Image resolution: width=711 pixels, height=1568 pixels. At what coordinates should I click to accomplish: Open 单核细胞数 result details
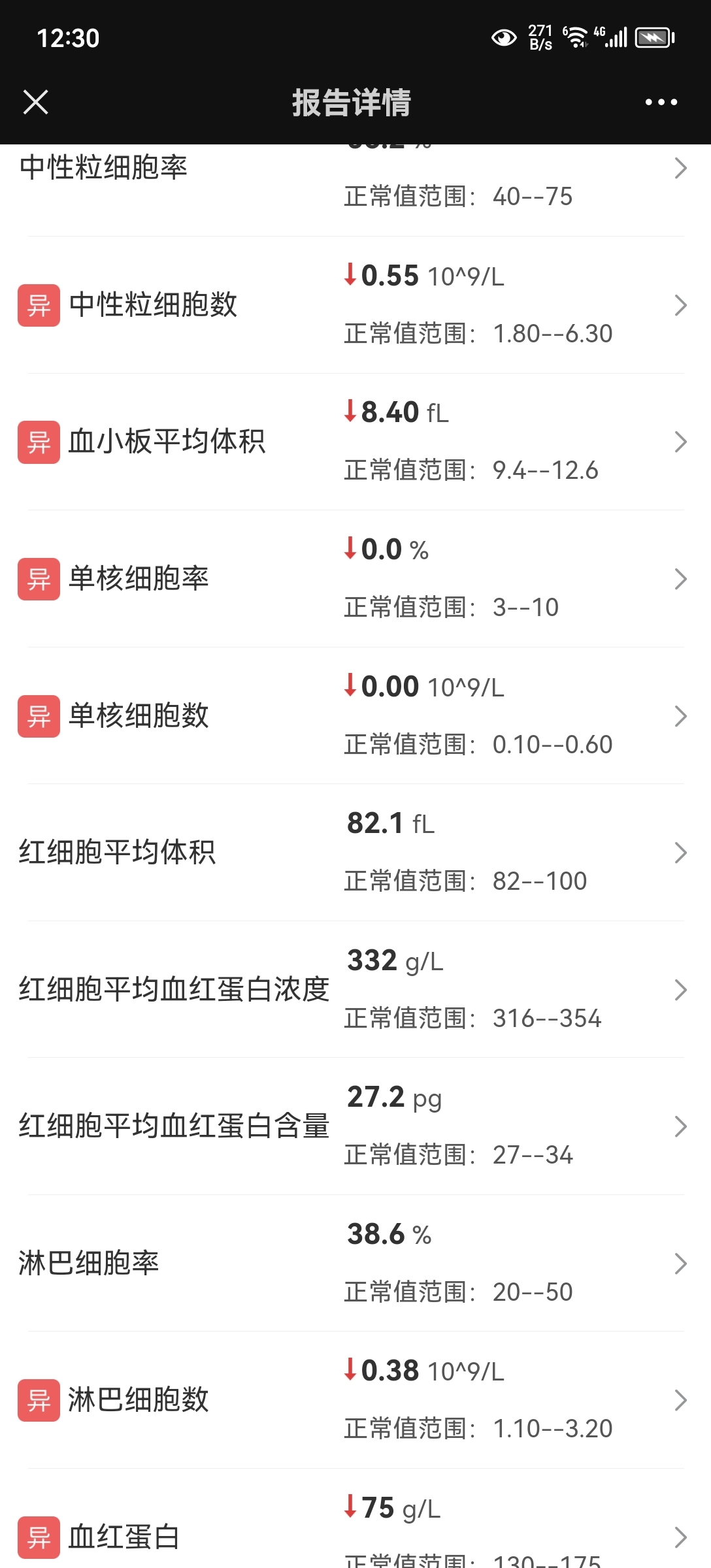click(x=355, y=715)
